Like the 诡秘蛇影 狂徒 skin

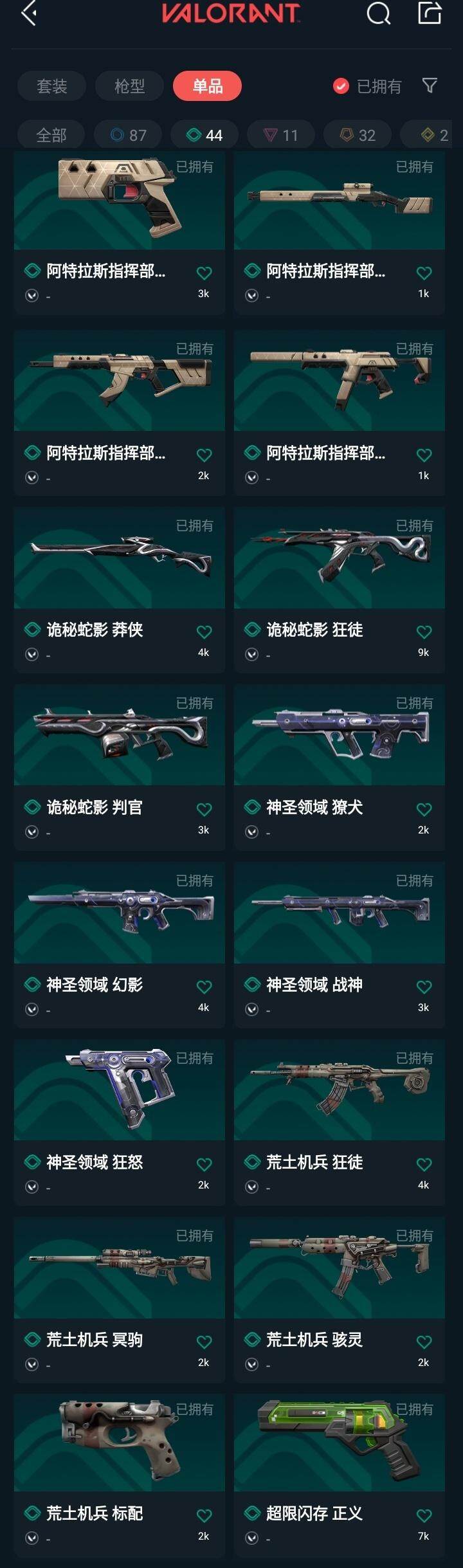coord(424,632)
